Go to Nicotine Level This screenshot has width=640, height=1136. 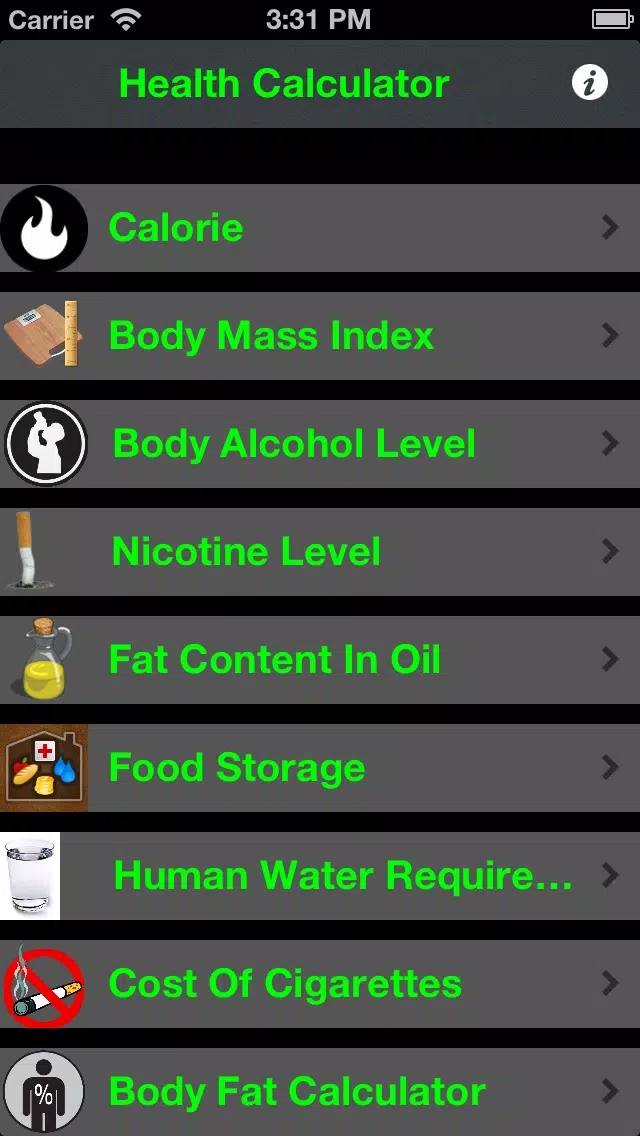click(320, 551)
